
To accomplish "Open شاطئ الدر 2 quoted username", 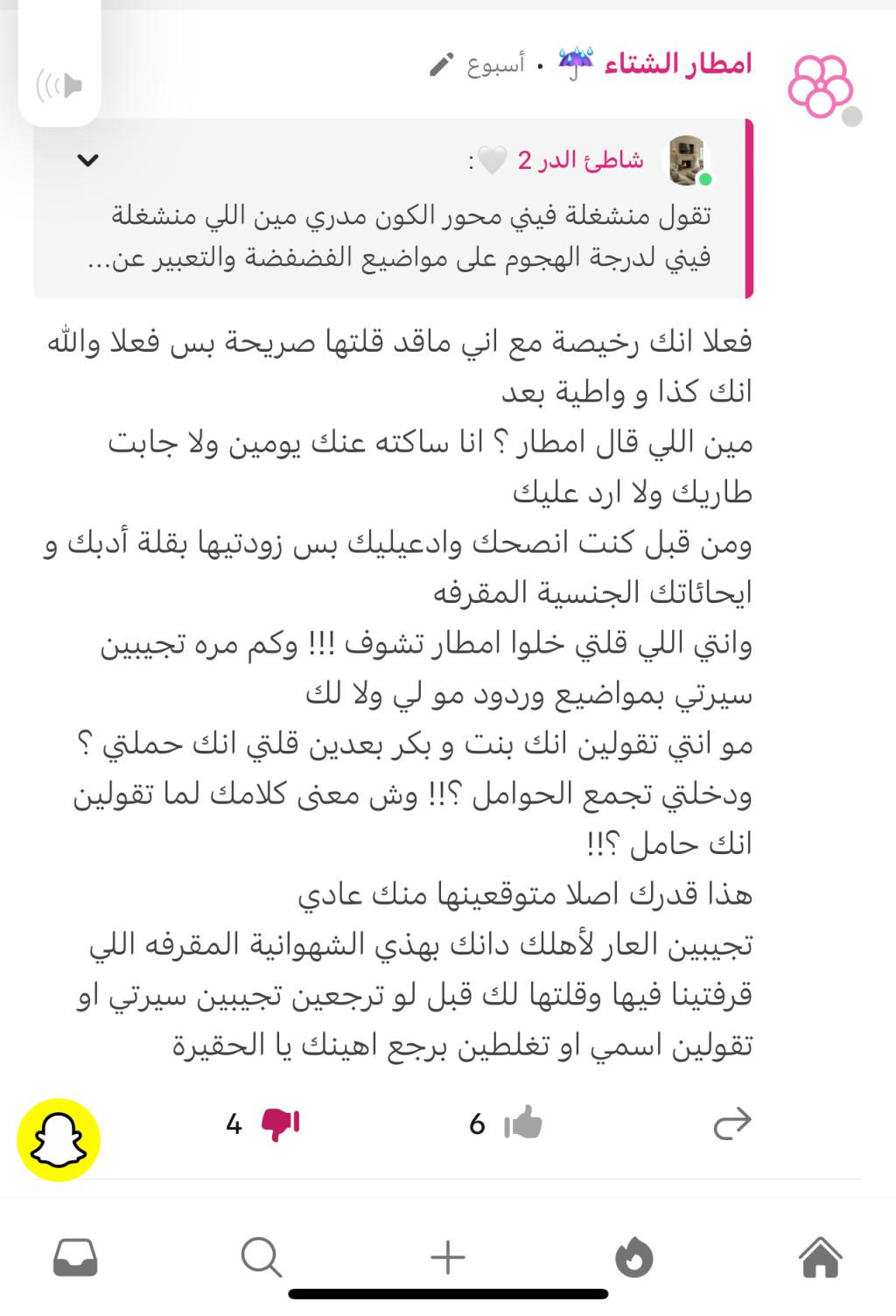I will point(580,160).
